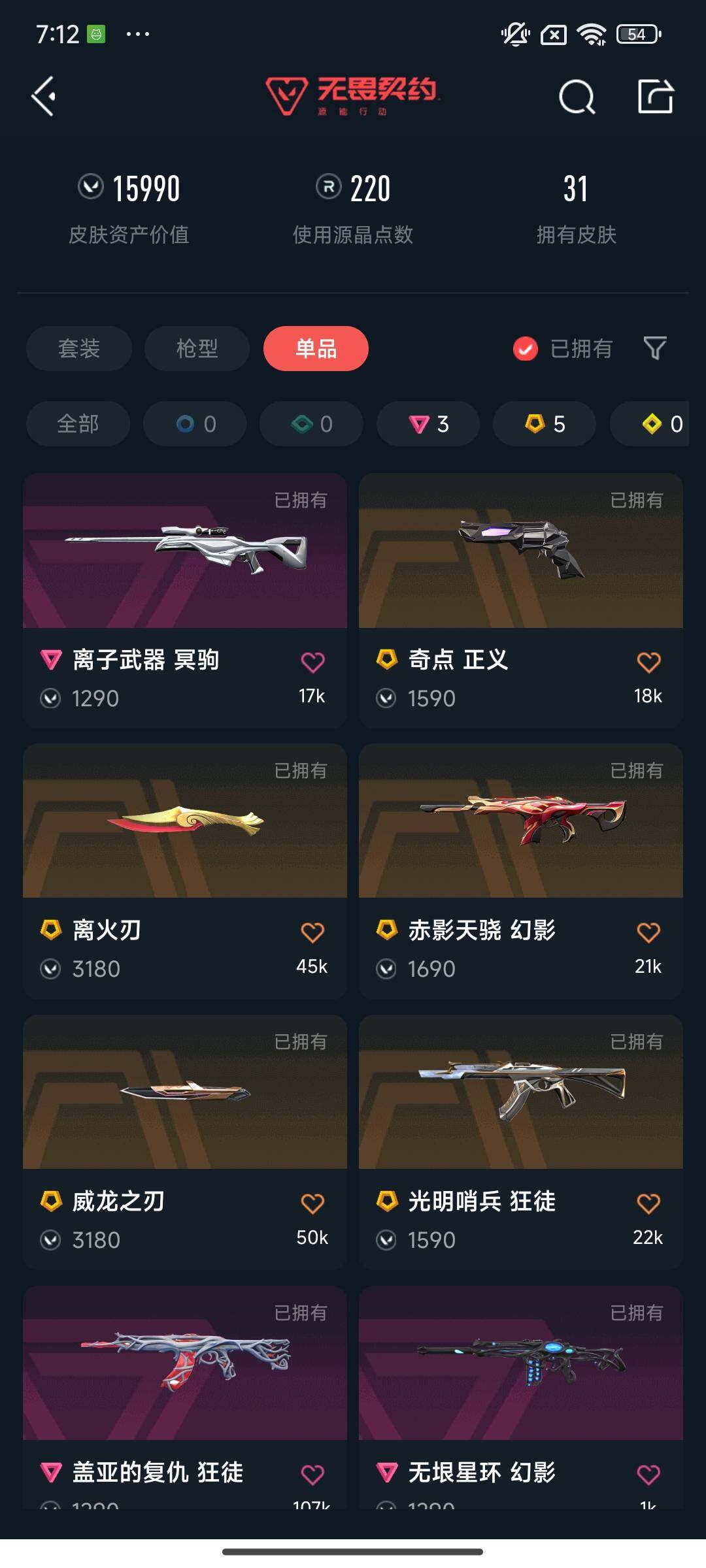Go back using the top-left arrow

[x=42, y=96]
